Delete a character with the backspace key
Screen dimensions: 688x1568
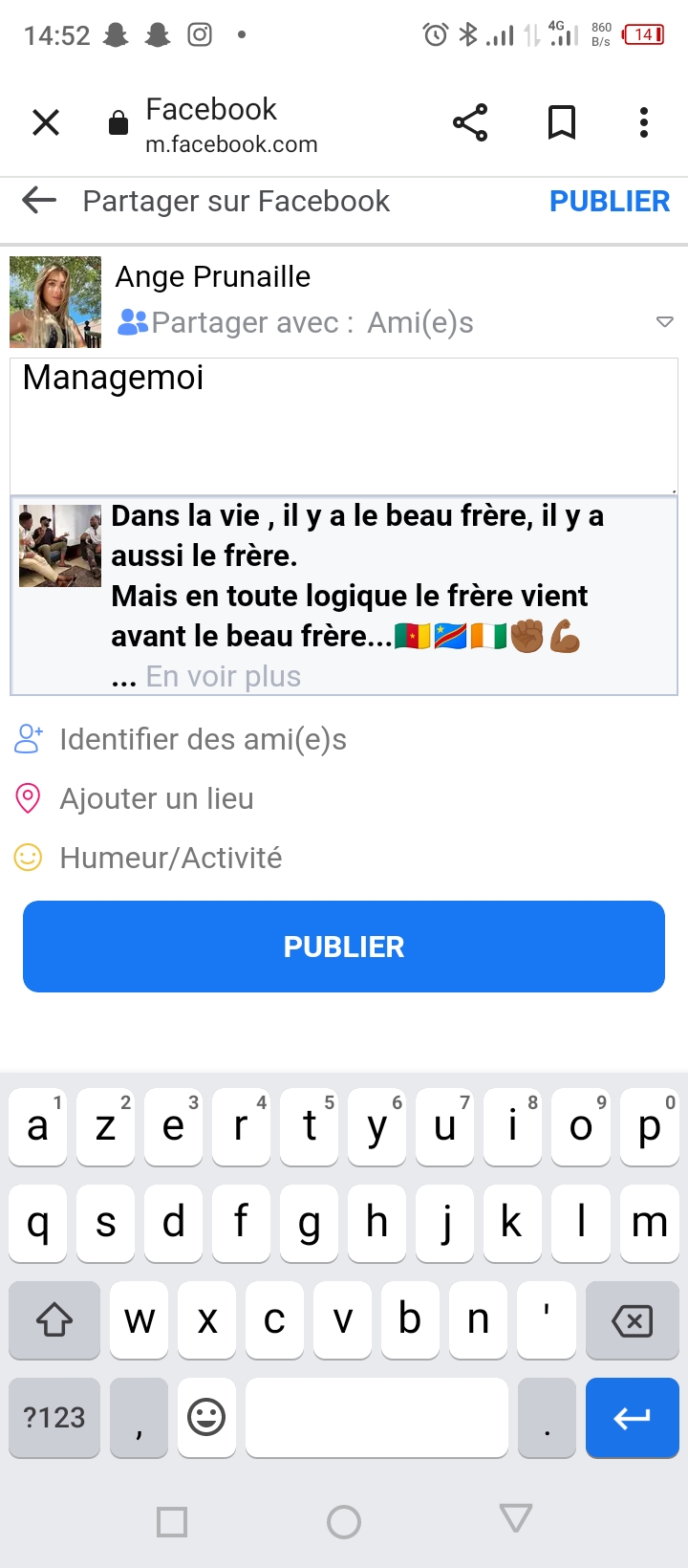(632, 1320)
